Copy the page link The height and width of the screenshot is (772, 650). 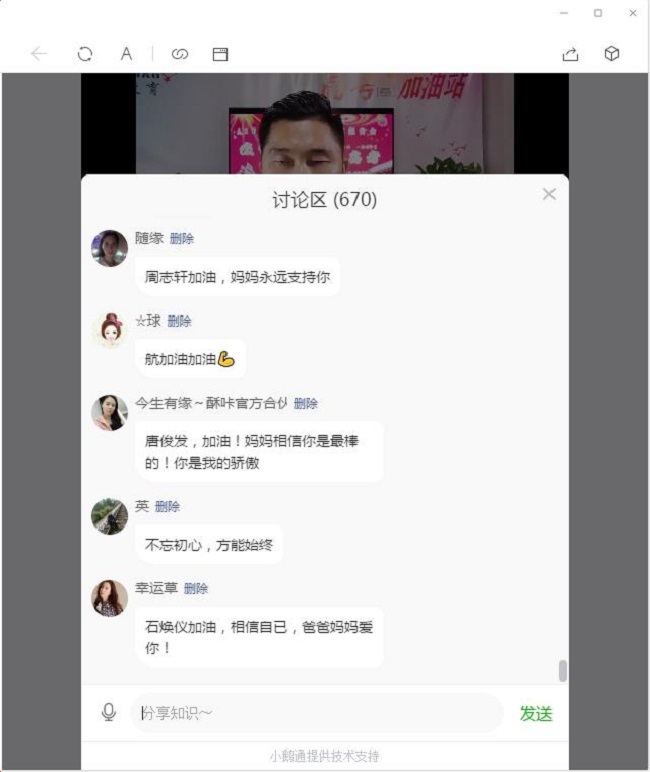pyautogui.click(x=180, y=54)
